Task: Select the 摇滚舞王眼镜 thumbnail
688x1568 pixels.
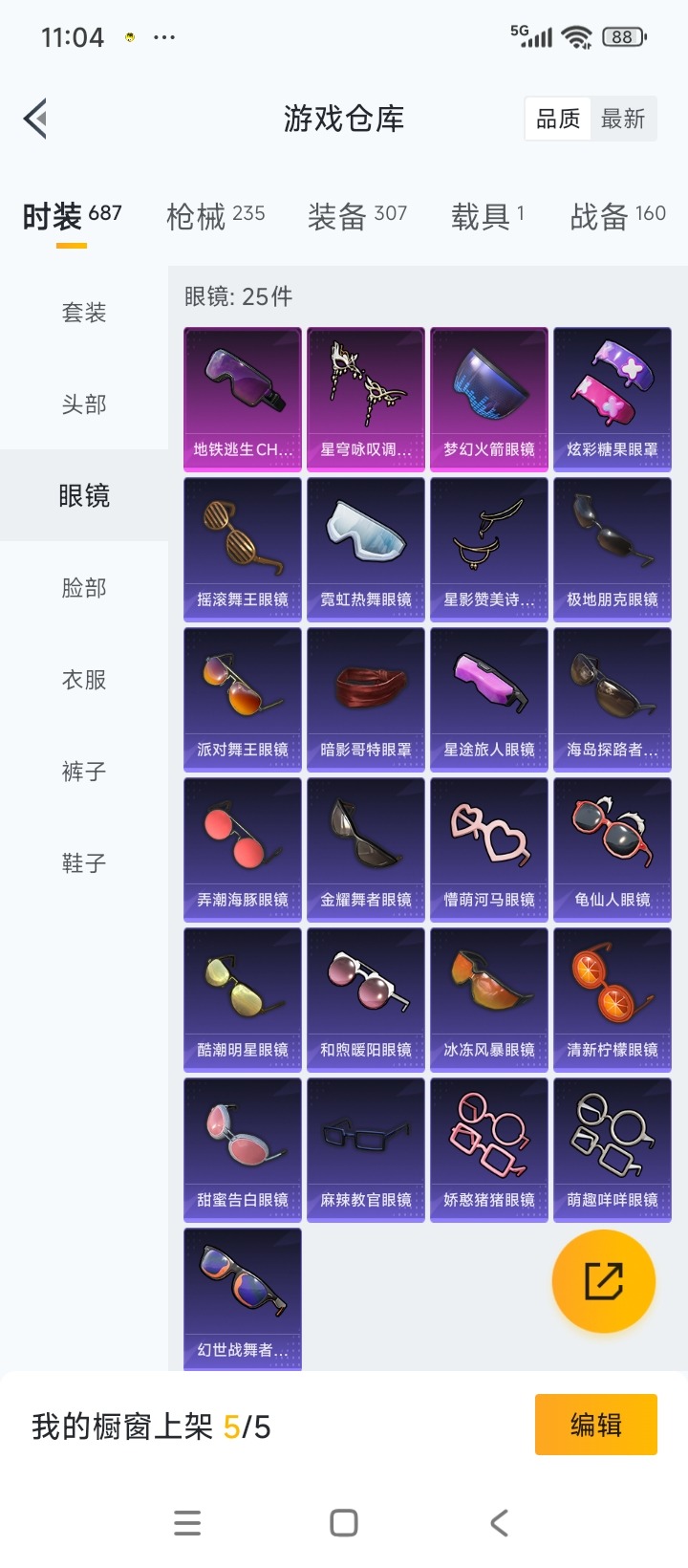Action: click(x=242, y=549)
